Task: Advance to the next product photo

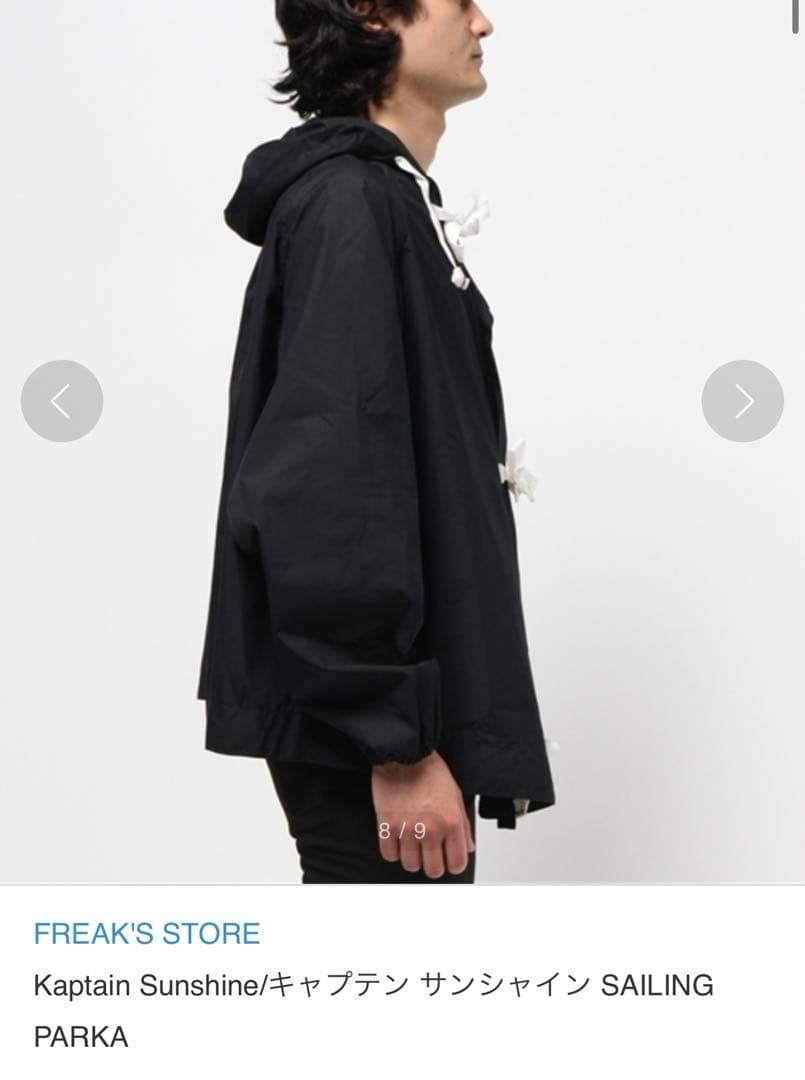Action: point(742,401)
